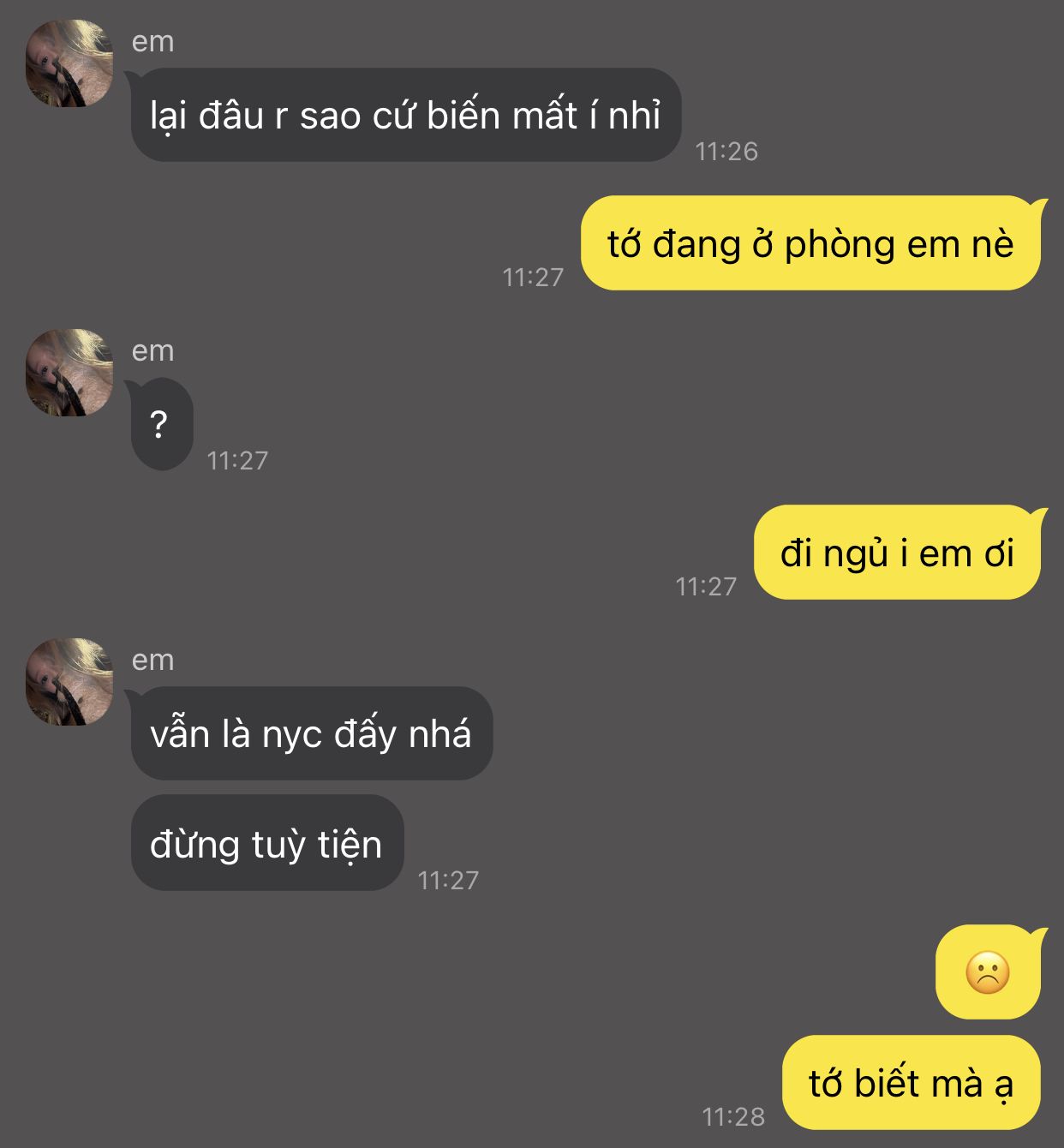The image size is (1064, 1148).
Task: Open em's avatar beside the "?" message
Action: click(69, 373)
